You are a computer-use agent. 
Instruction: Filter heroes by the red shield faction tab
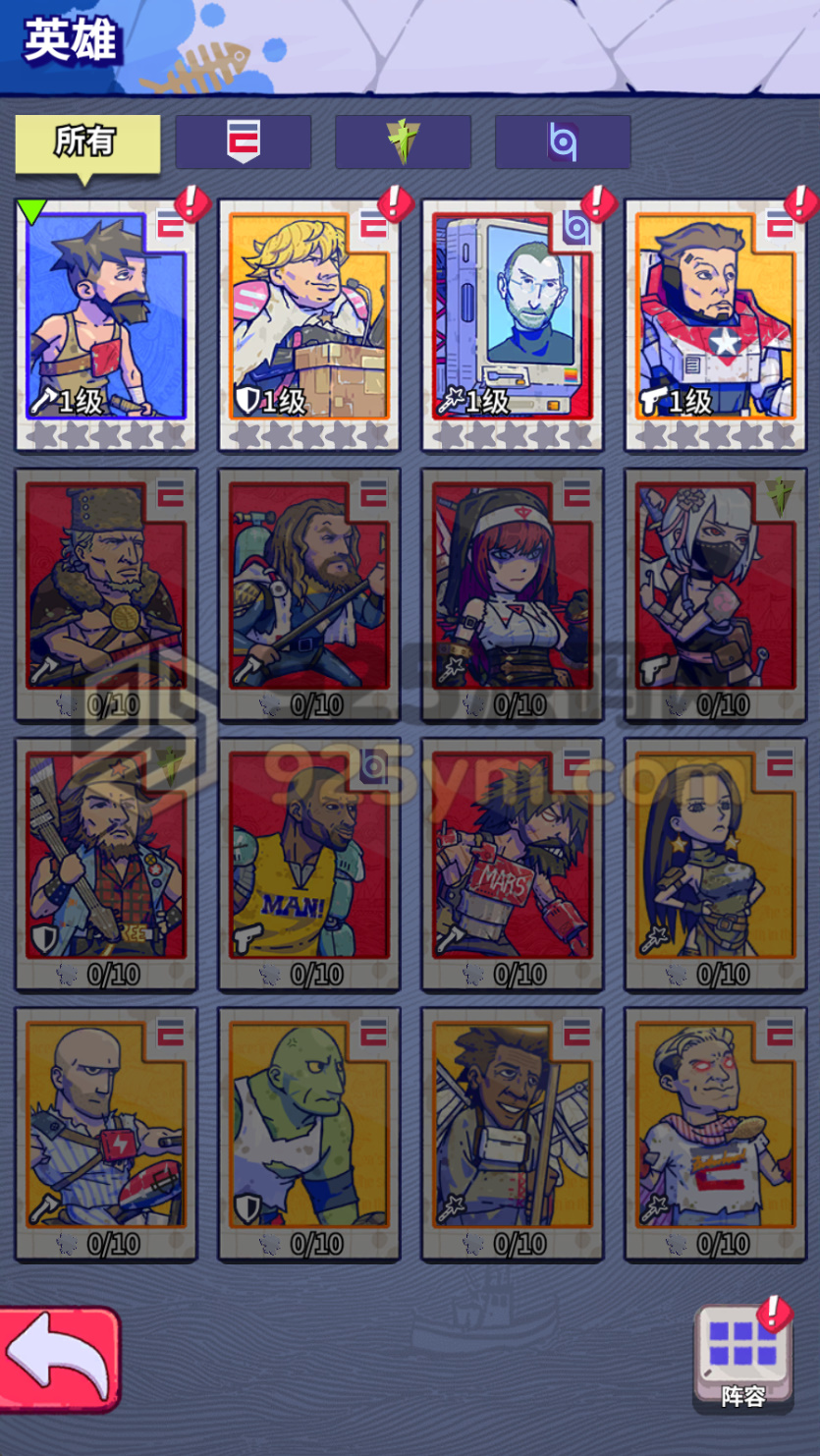coord(244,142)
